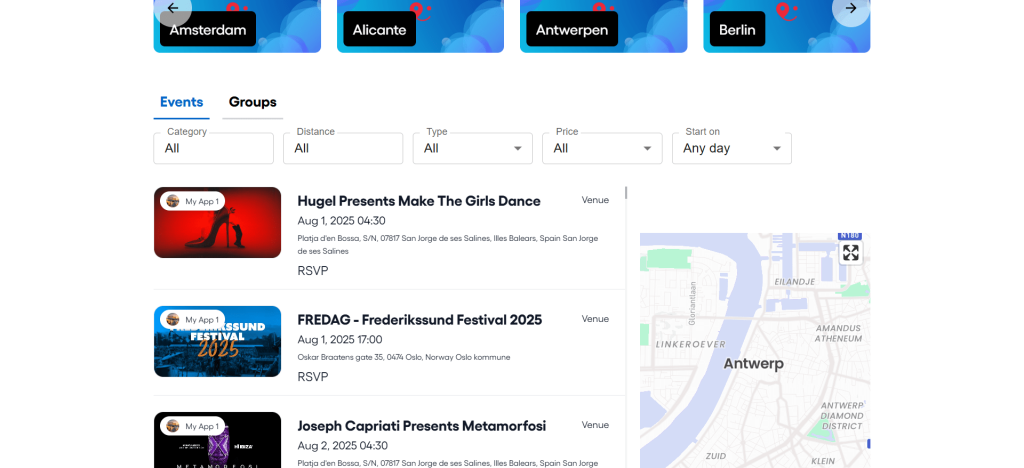This screenshot has width=1024, height=468.
Task: Show next cities in the carousel
Action: click(x=850, y=9)
